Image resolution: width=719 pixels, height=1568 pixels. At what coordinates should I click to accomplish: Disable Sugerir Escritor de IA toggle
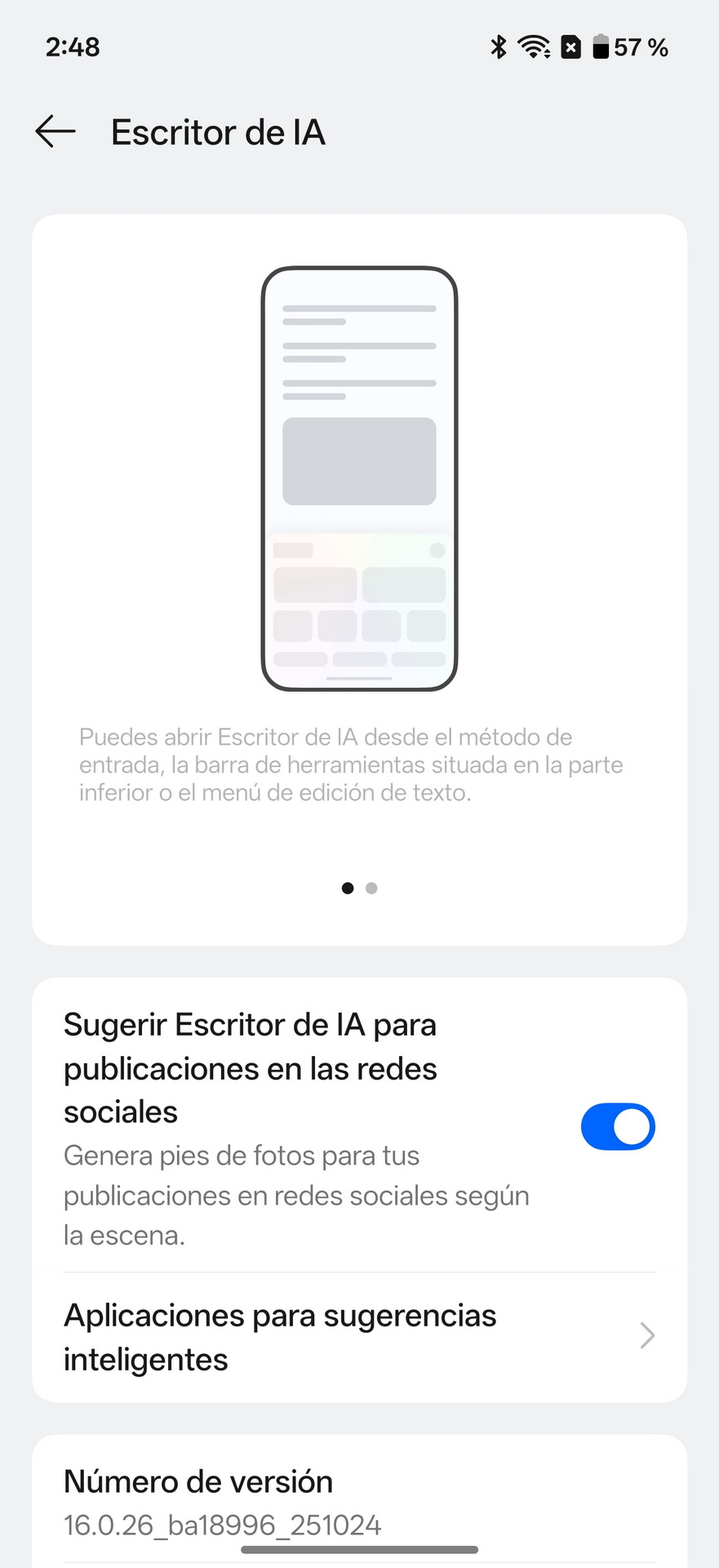(x=617, y=1127)
